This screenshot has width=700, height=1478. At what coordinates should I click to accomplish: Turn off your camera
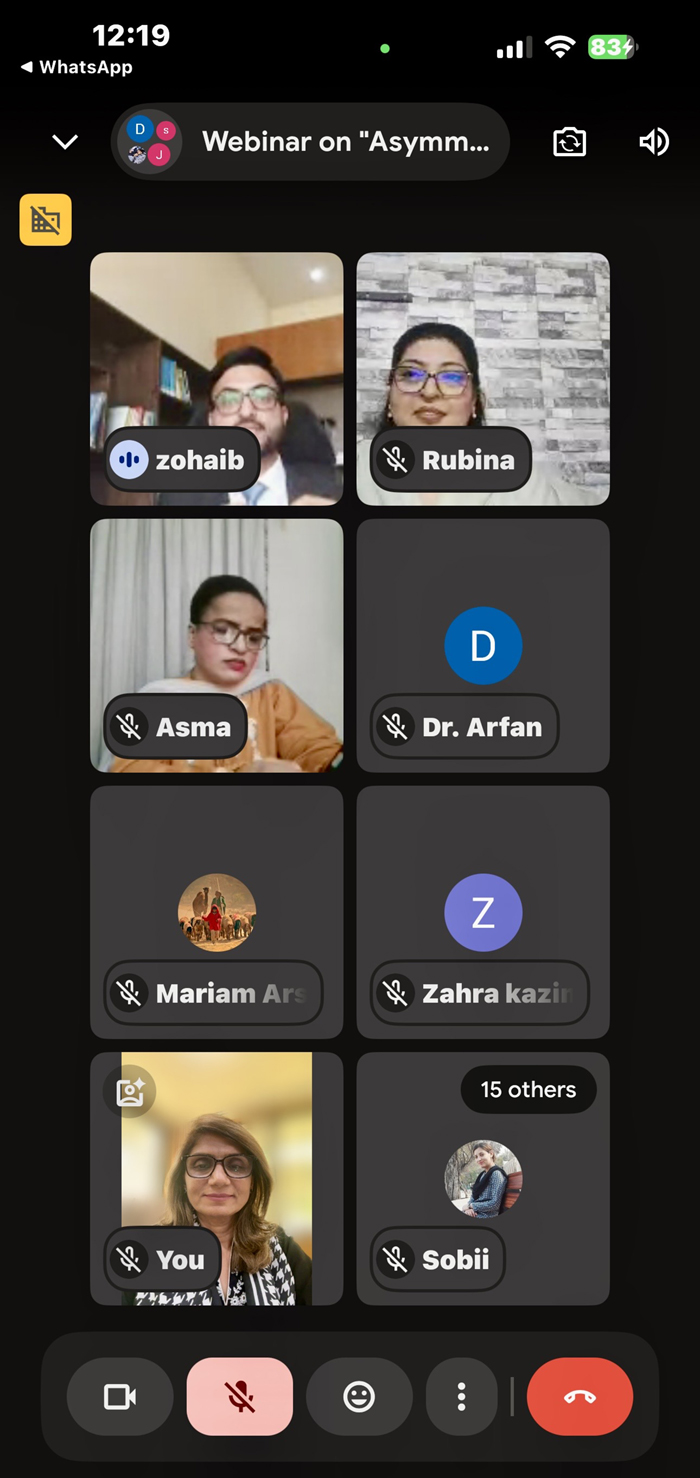[120, 1397]
